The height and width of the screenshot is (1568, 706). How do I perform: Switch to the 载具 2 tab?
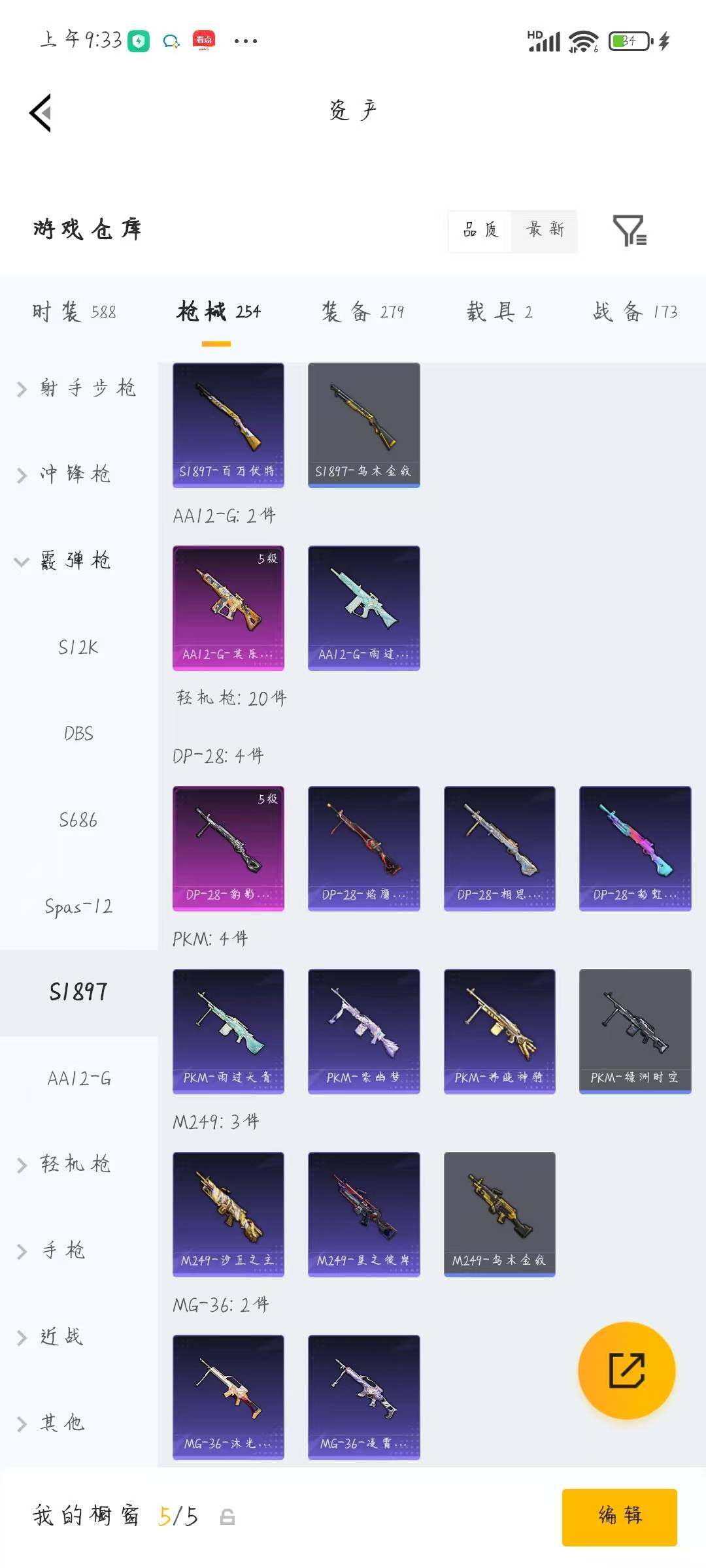(499, 312)
